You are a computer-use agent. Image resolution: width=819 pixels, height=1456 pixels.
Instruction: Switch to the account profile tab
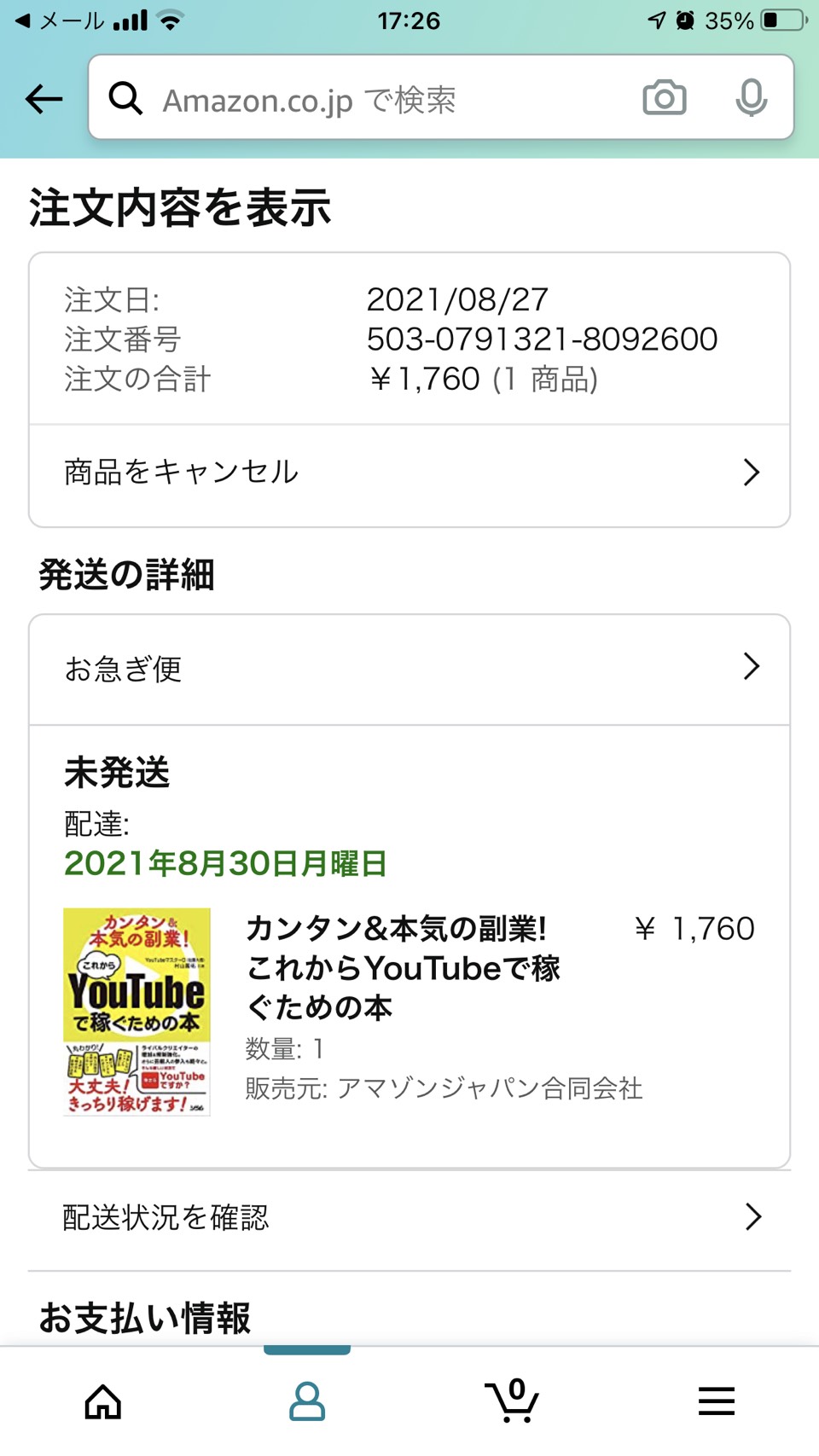pos(307,1401)
